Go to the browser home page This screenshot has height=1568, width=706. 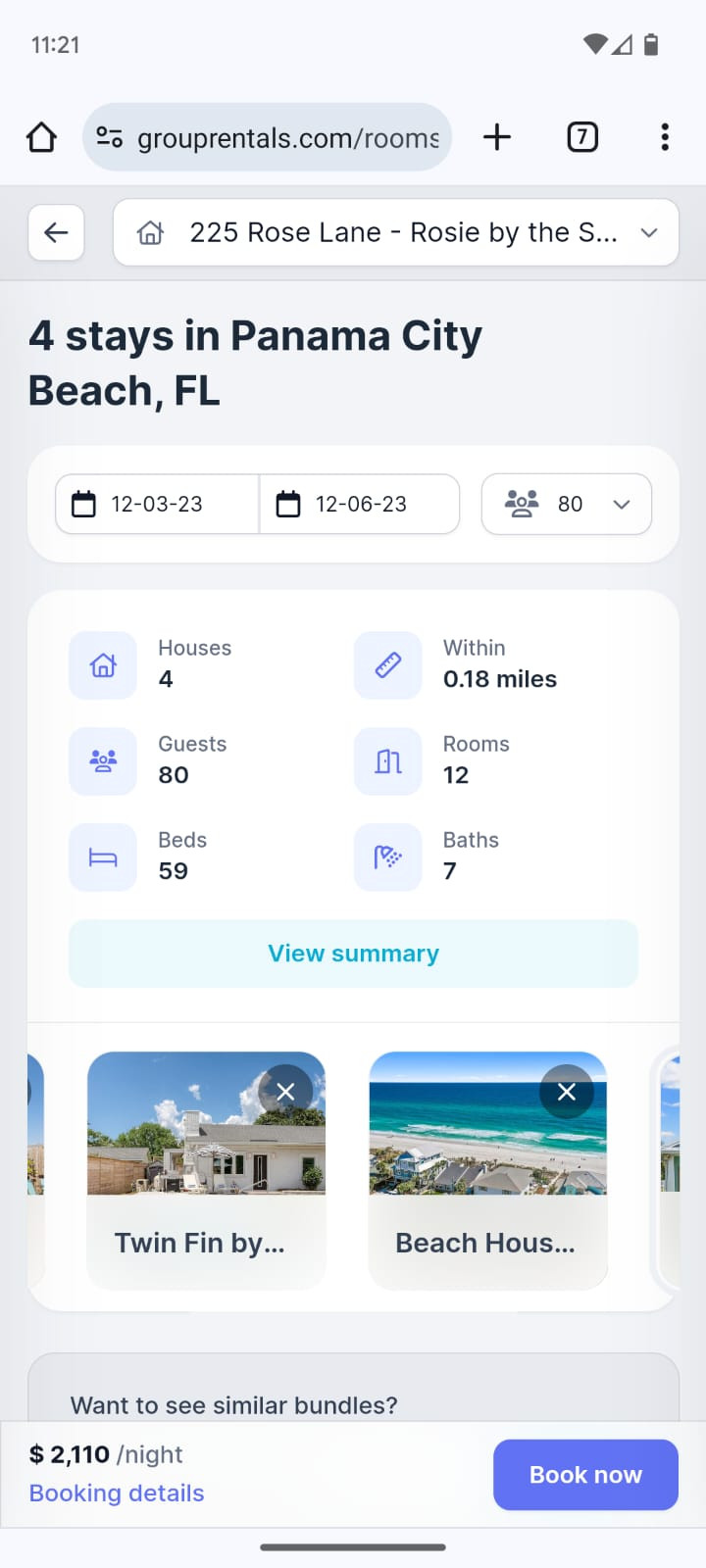pos(41,137)
